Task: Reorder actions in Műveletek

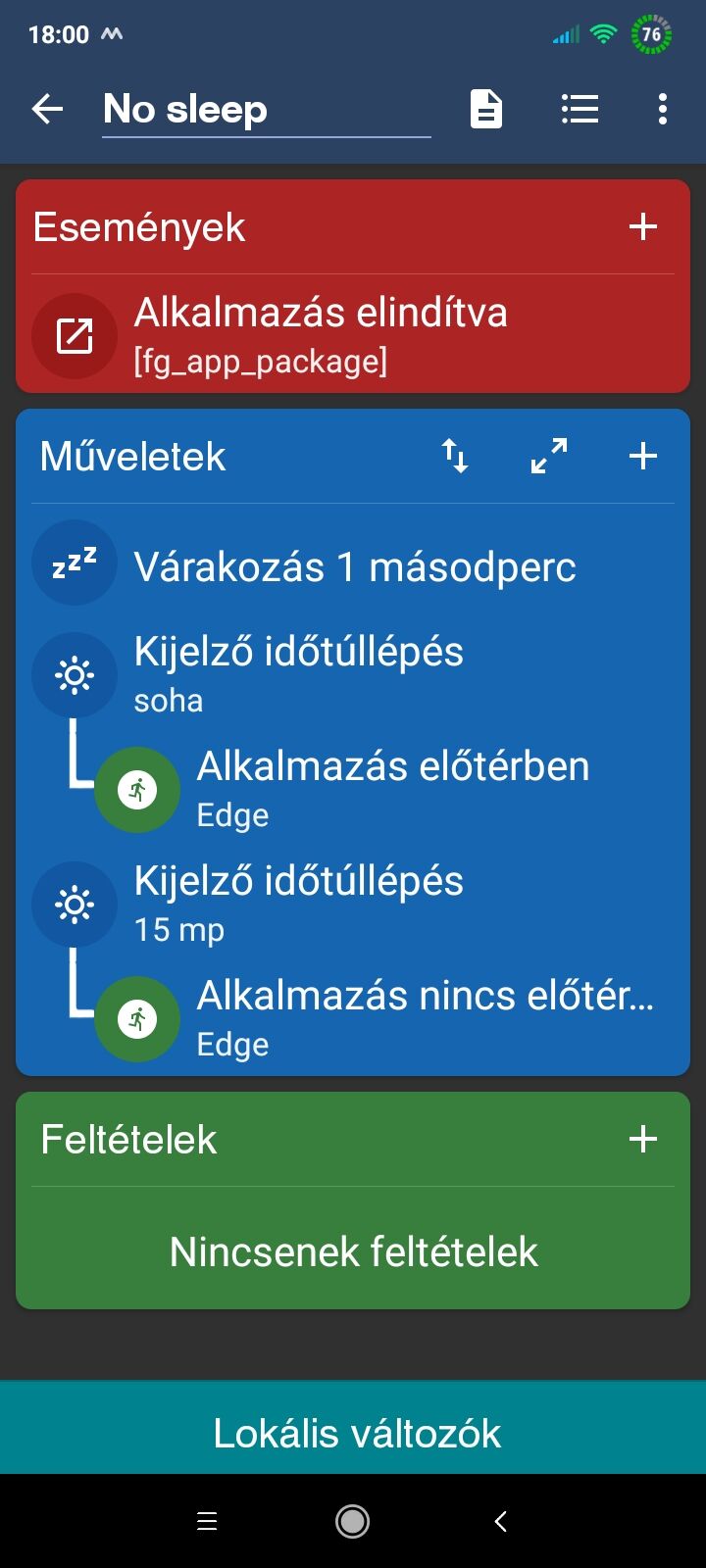Action: tap(455, 456)
